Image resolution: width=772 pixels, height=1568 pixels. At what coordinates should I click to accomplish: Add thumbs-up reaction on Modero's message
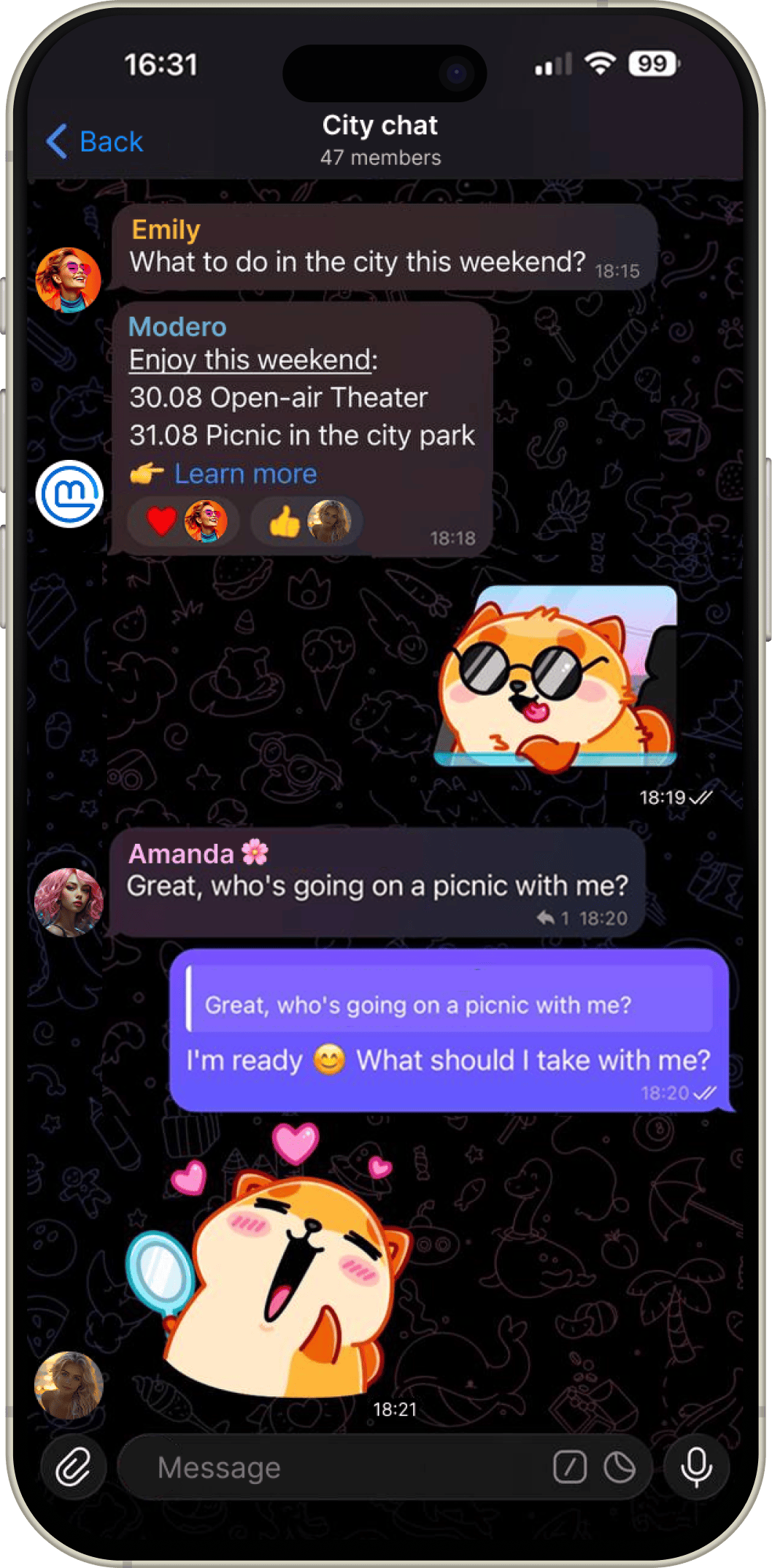pos(306,521)
